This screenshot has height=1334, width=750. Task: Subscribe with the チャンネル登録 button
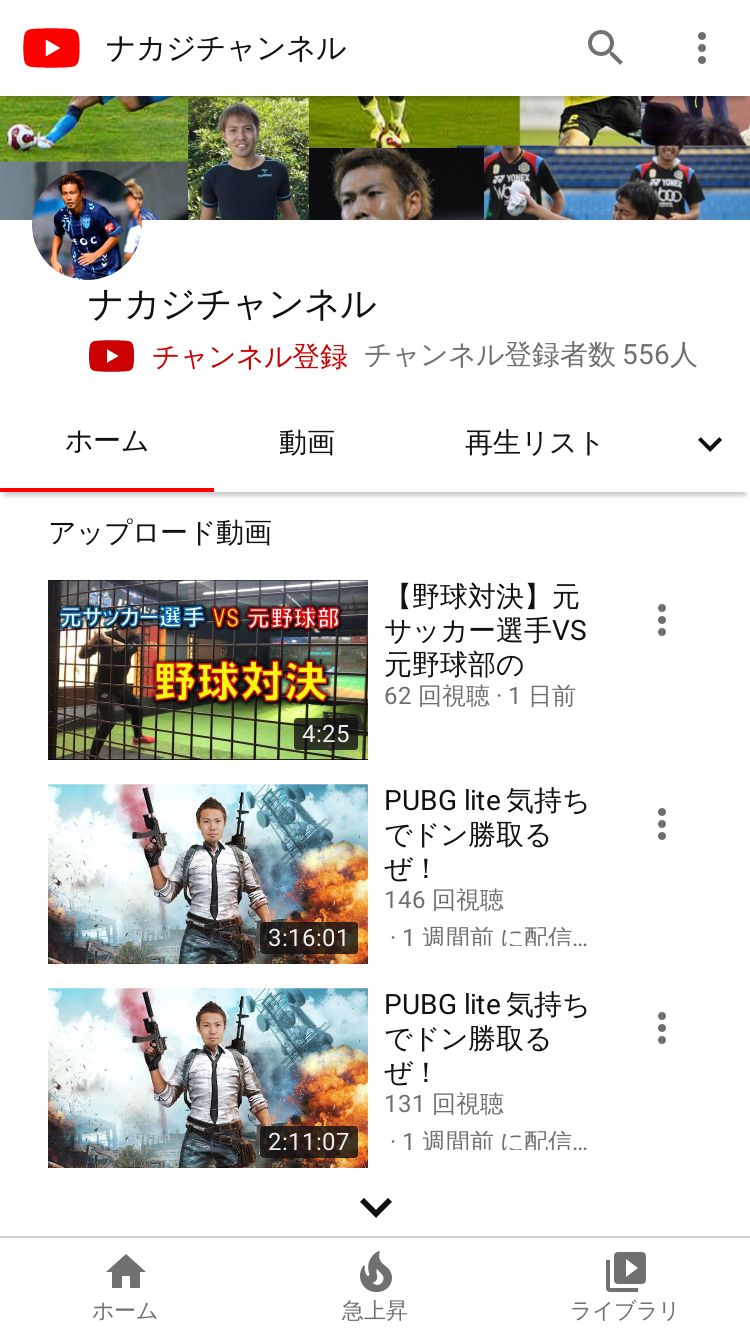pyautogui.click(x=219, y=356)
